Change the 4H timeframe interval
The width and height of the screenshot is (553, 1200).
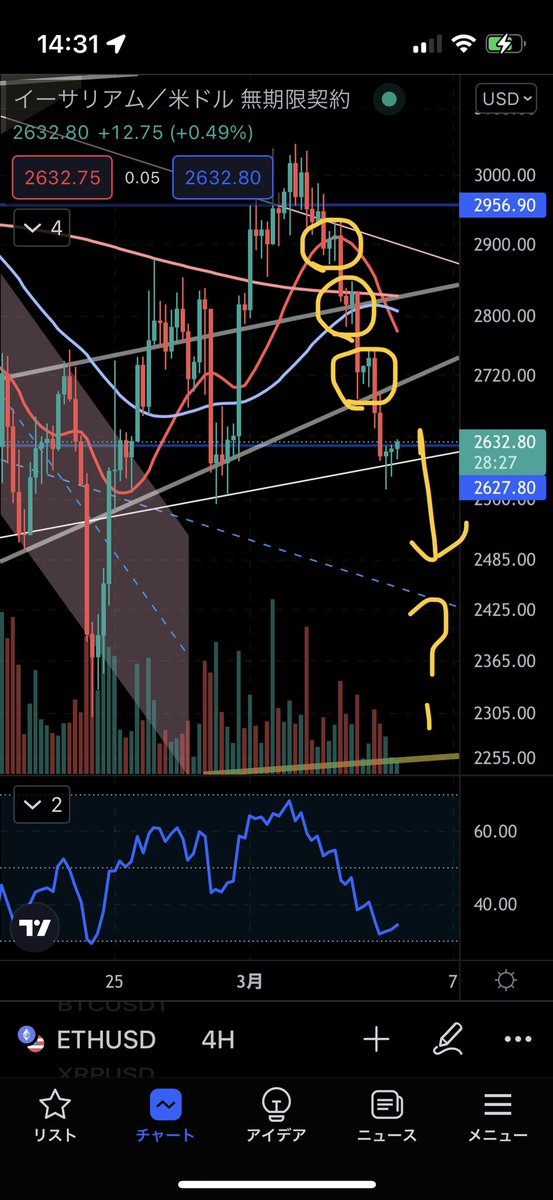pyautogui.click(x=218, y=1039)
